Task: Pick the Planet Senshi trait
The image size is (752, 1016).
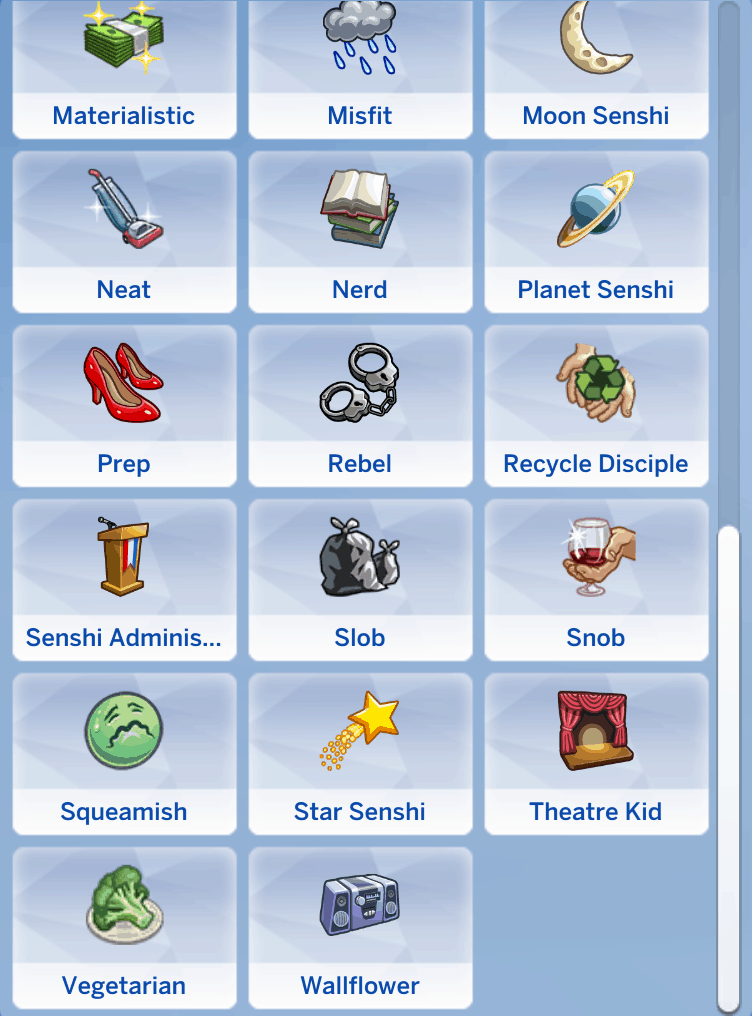Action: pyautogui.click(x=596, y=232)
